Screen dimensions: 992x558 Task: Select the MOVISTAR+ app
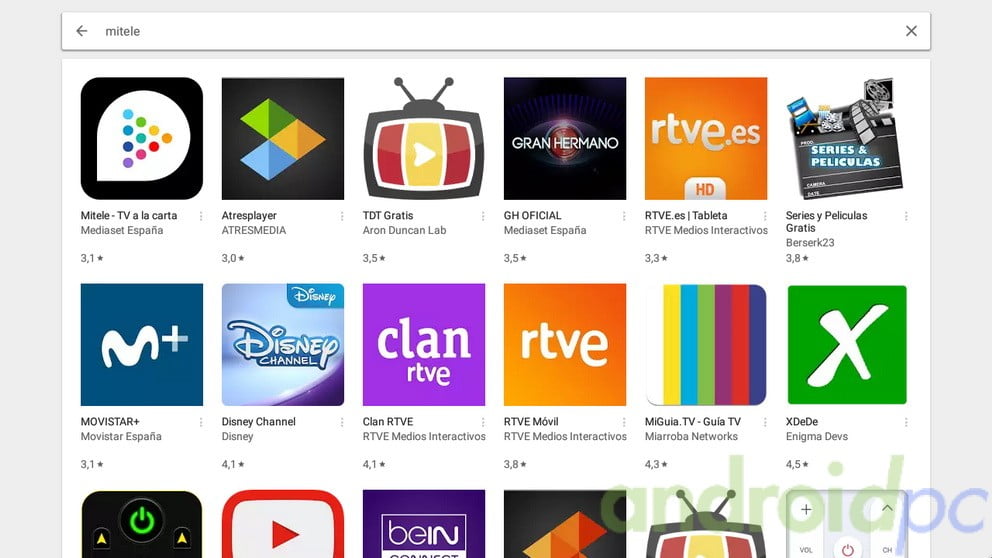pos(142,344)
